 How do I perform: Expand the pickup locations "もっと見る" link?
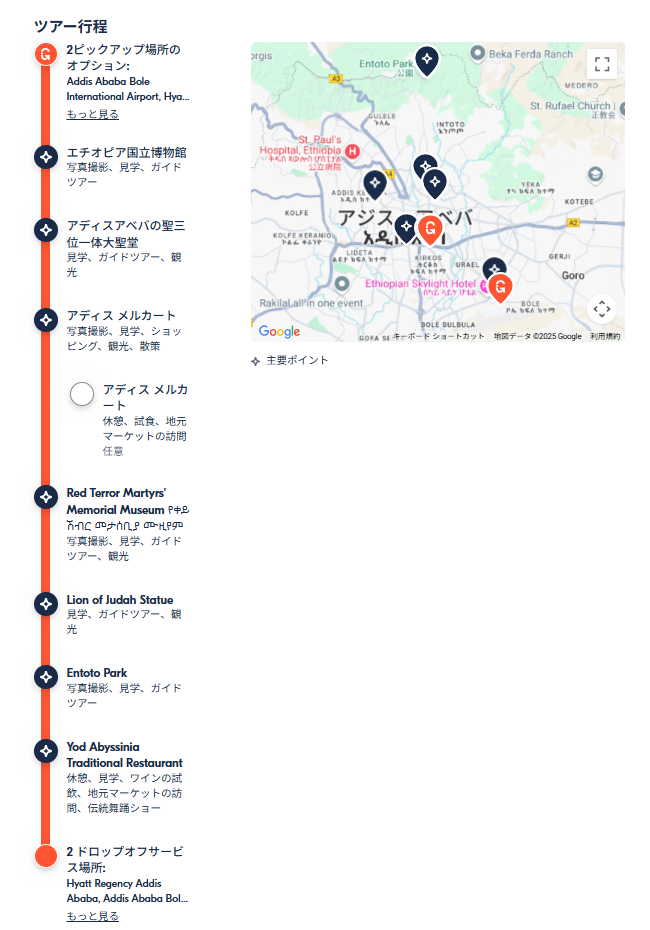click(93, 114)
